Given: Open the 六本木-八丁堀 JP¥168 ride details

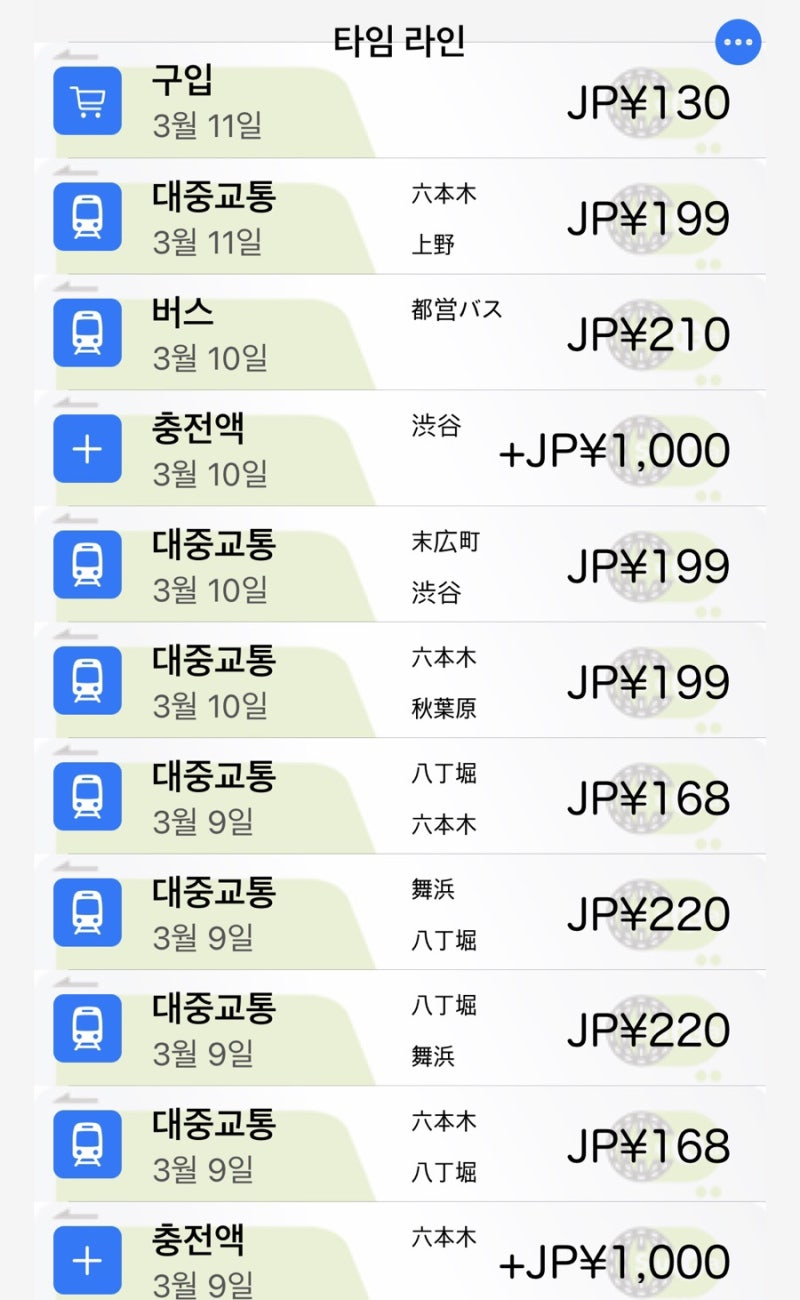Looking at the screenshot, I should point(400,1144).
